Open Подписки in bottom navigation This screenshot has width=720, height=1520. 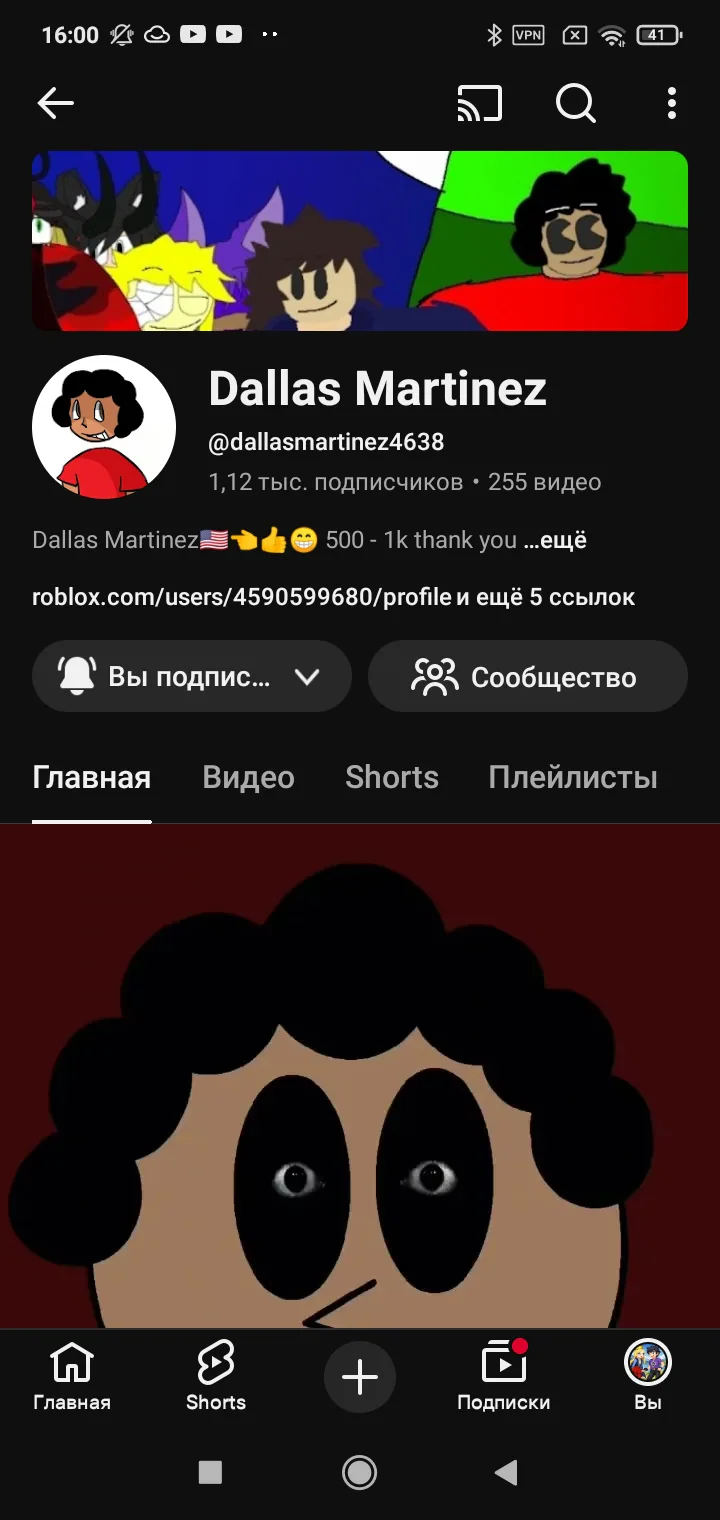point(504,1376)
